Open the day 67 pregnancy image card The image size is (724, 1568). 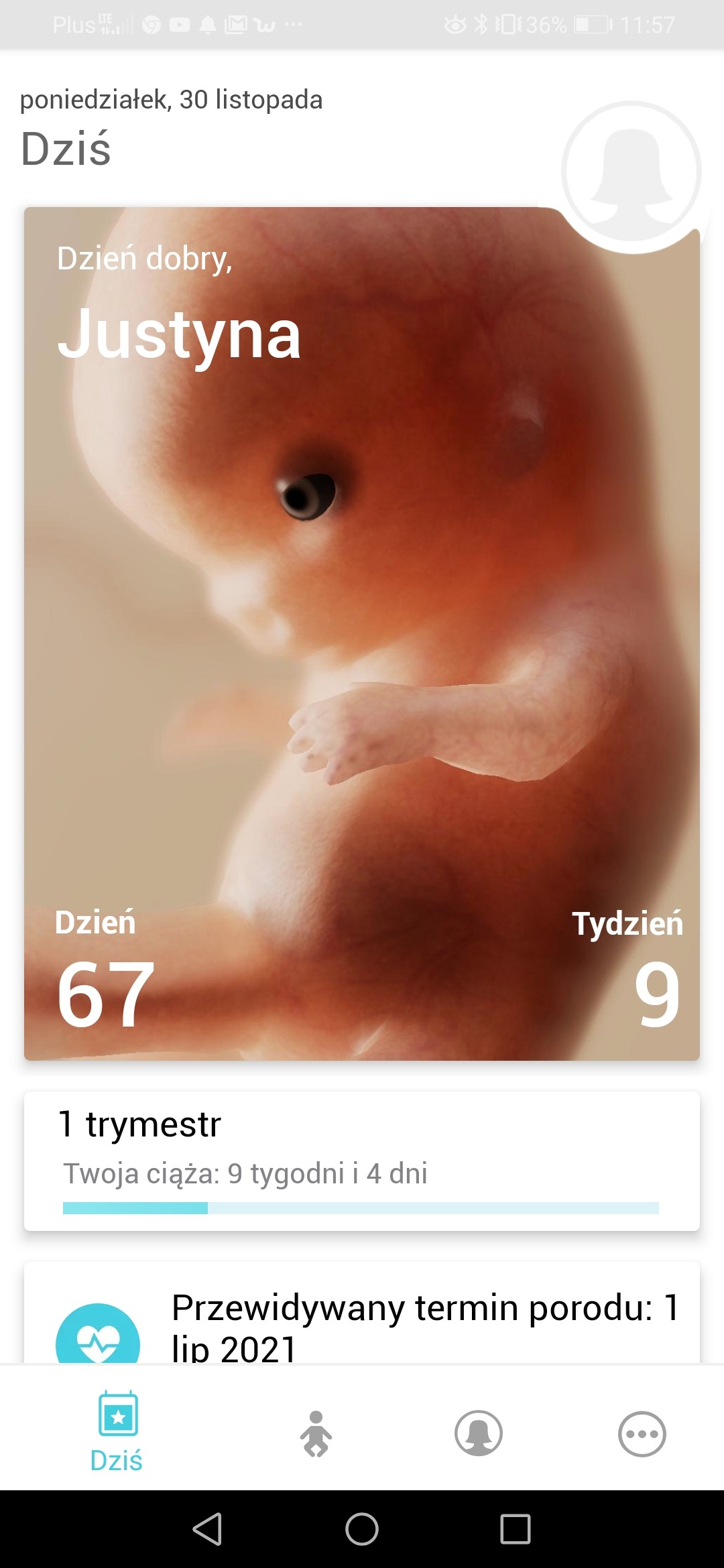coord(362,633)
